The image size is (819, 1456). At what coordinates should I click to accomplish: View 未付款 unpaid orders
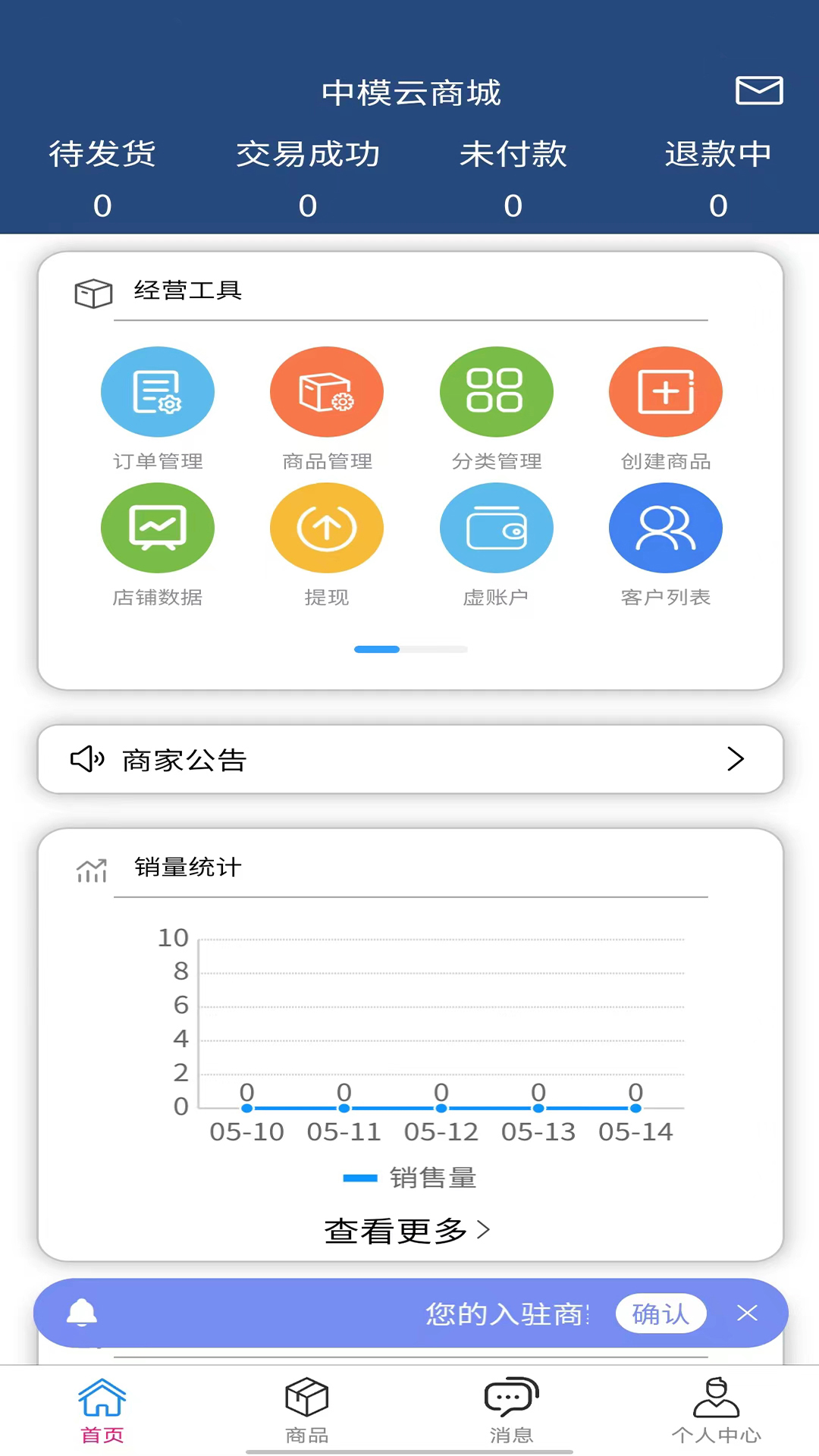513,179
